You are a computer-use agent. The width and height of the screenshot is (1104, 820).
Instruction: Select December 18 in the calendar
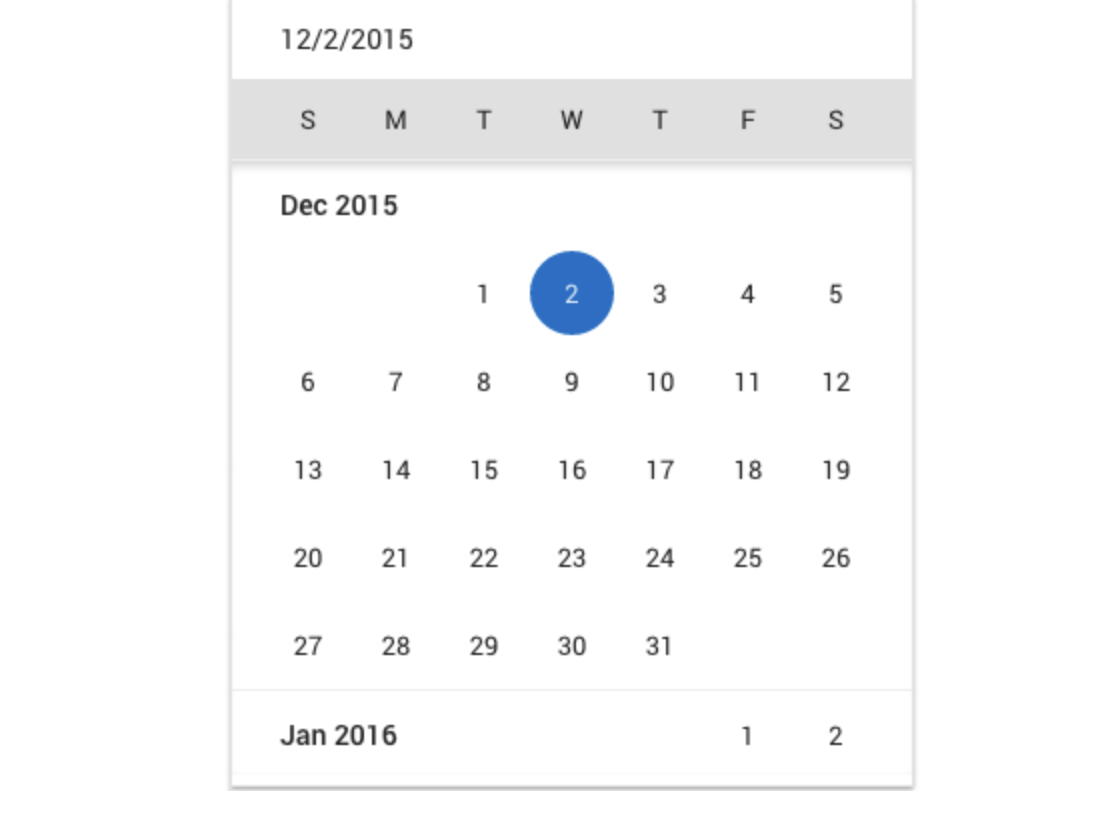[x=747, y=470]
